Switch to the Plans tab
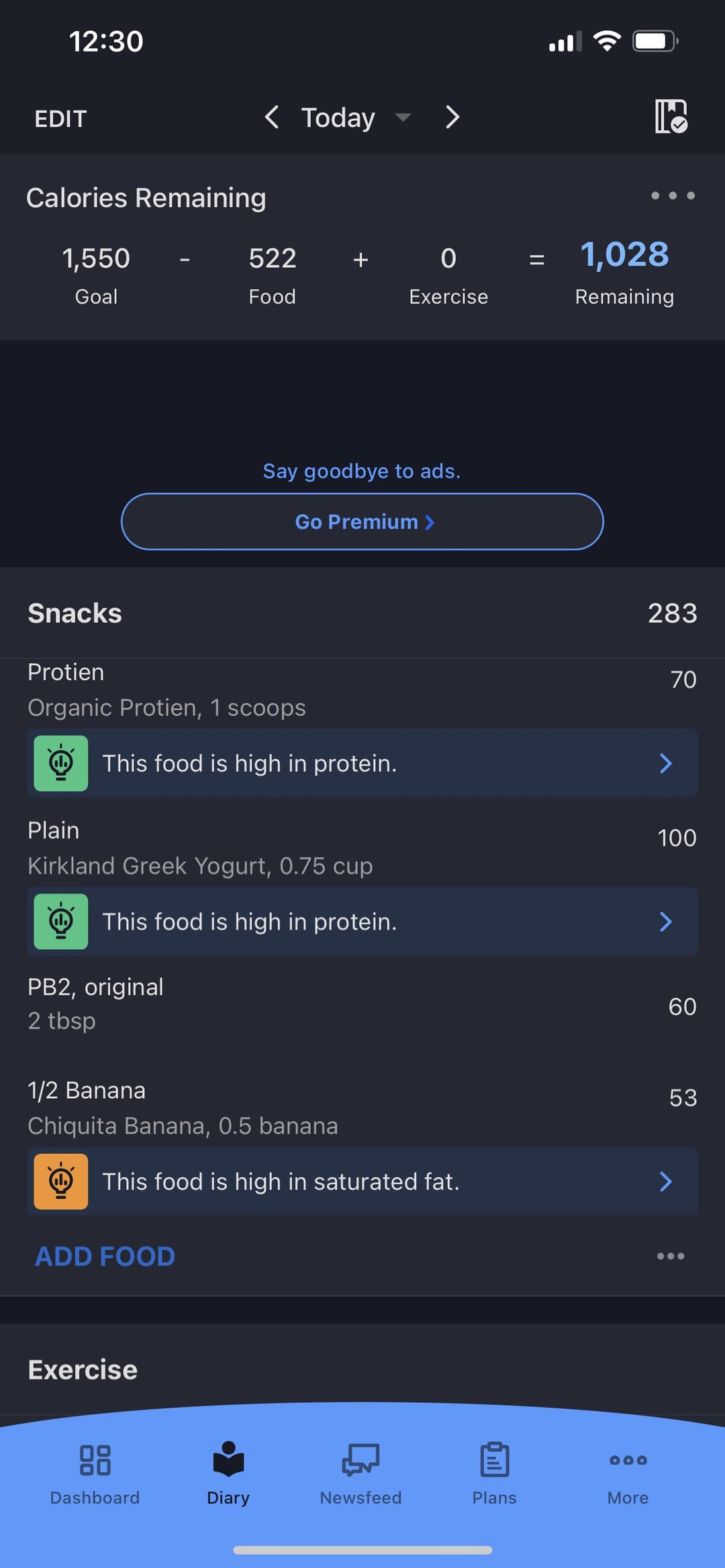The height and width of the screenshot is (1568, 725). click(x=494, y=1474)
